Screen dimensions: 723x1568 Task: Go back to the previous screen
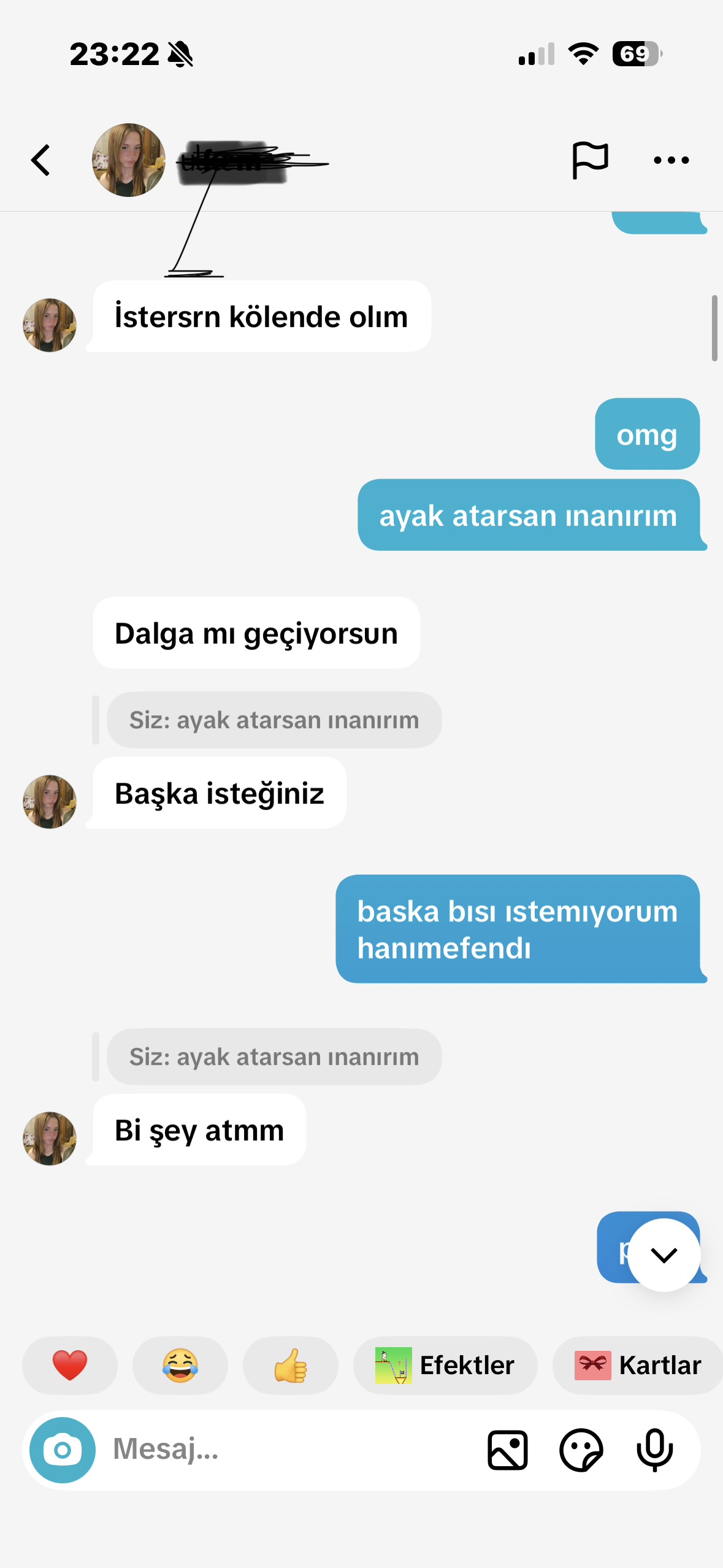[x=40, y=161]
